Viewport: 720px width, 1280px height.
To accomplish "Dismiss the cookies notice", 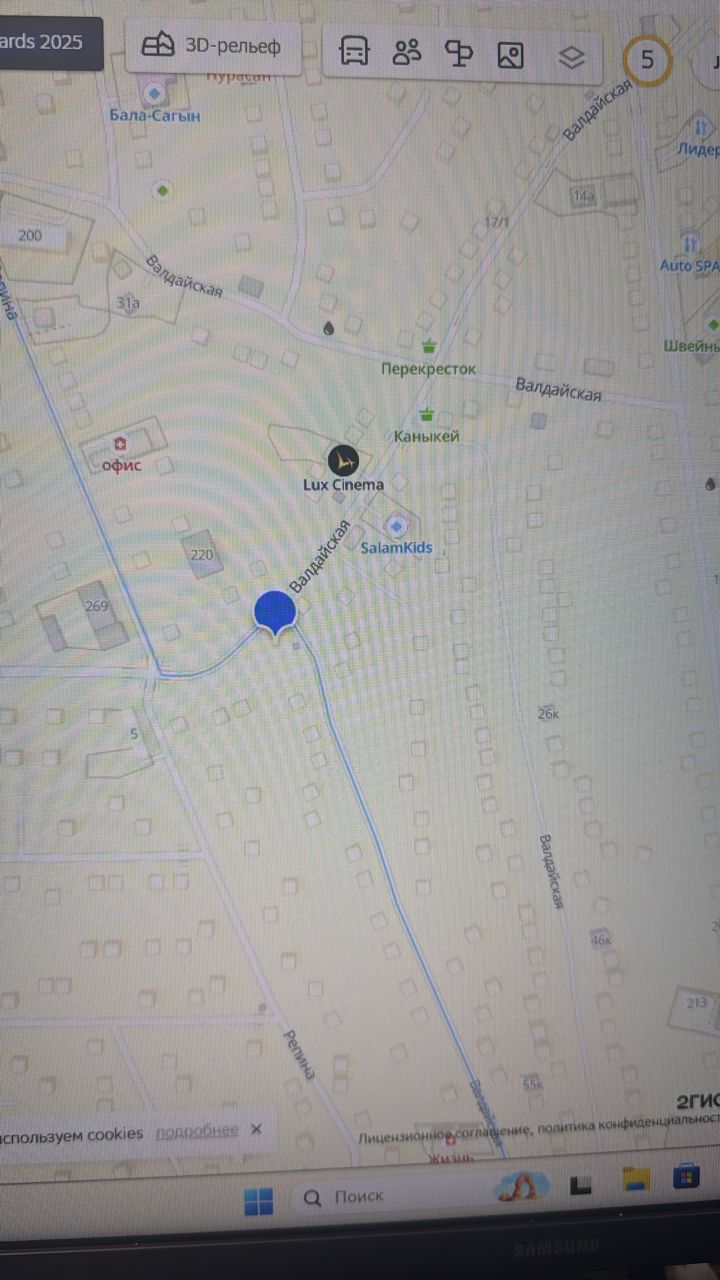I will (x=256, y=1129).
